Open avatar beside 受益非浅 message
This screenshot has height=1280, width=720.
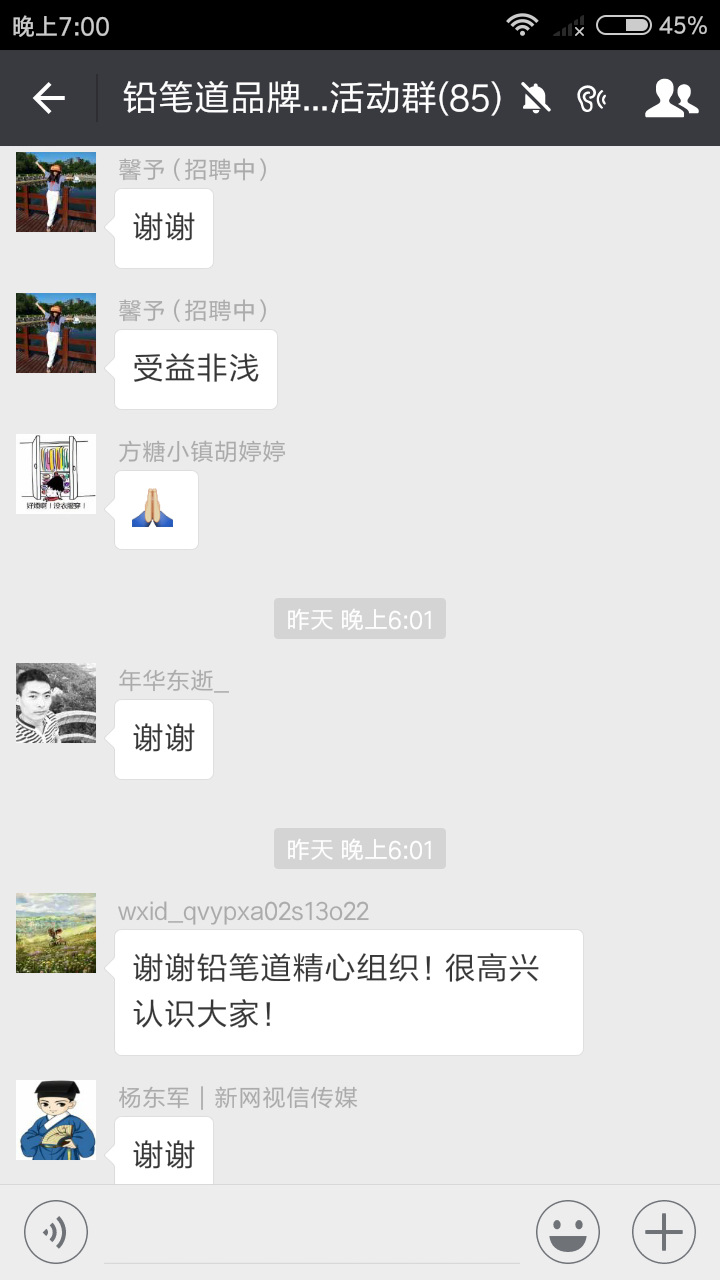(56, 333)
